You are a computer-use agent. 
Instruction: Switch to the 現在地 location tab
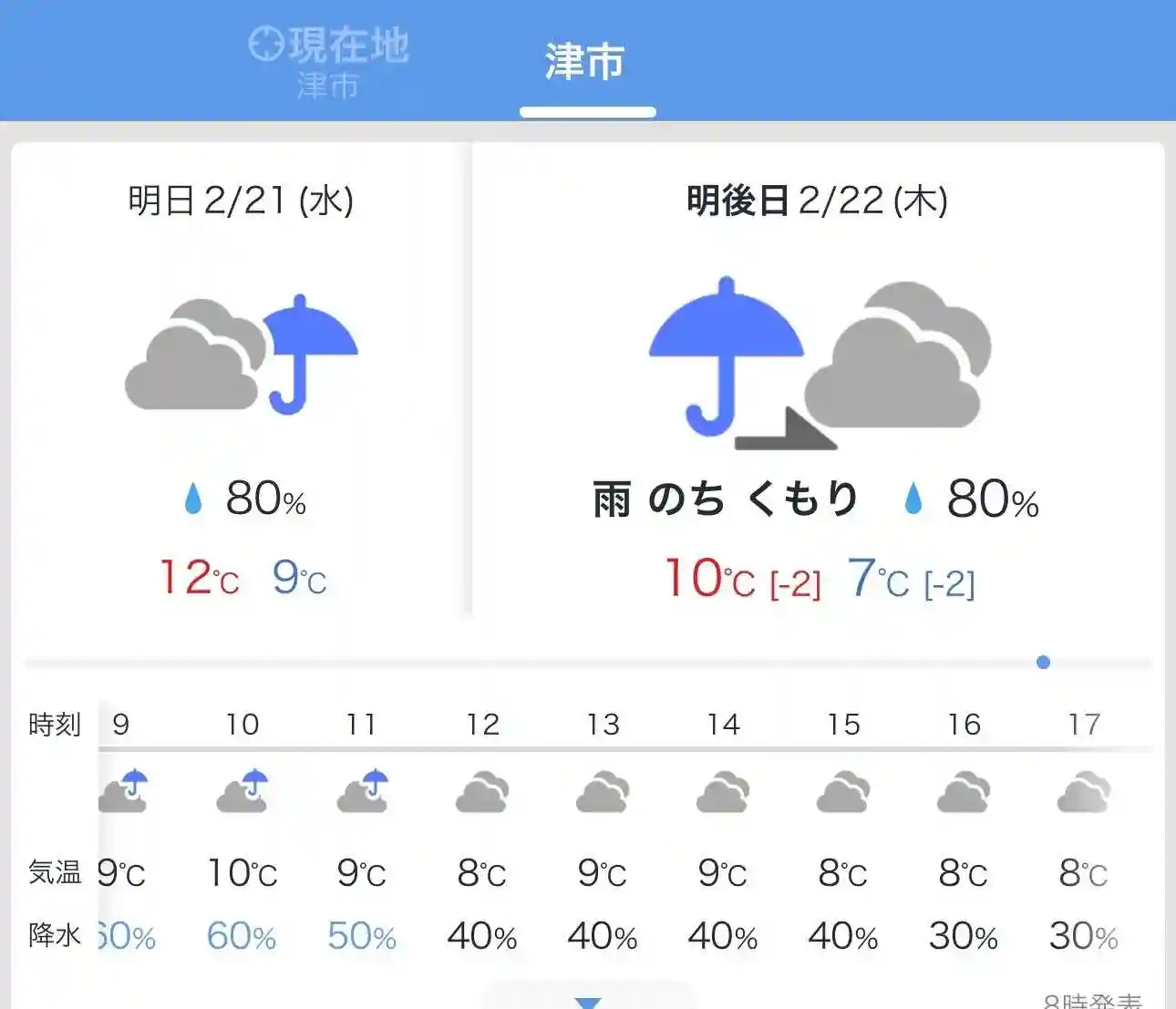(328, 60)
